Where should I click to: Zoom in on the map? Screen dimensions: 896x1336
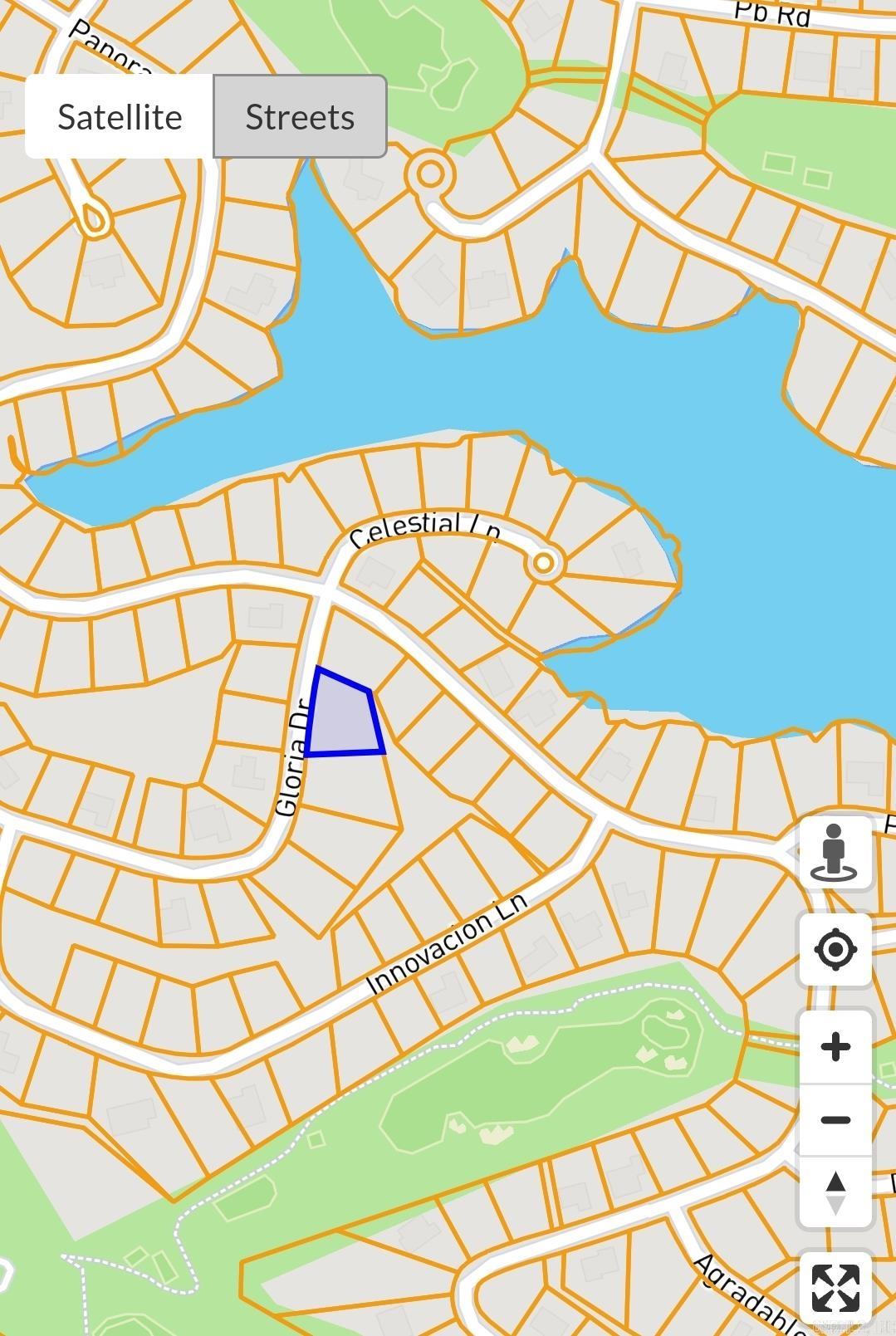coord(835,1046)
